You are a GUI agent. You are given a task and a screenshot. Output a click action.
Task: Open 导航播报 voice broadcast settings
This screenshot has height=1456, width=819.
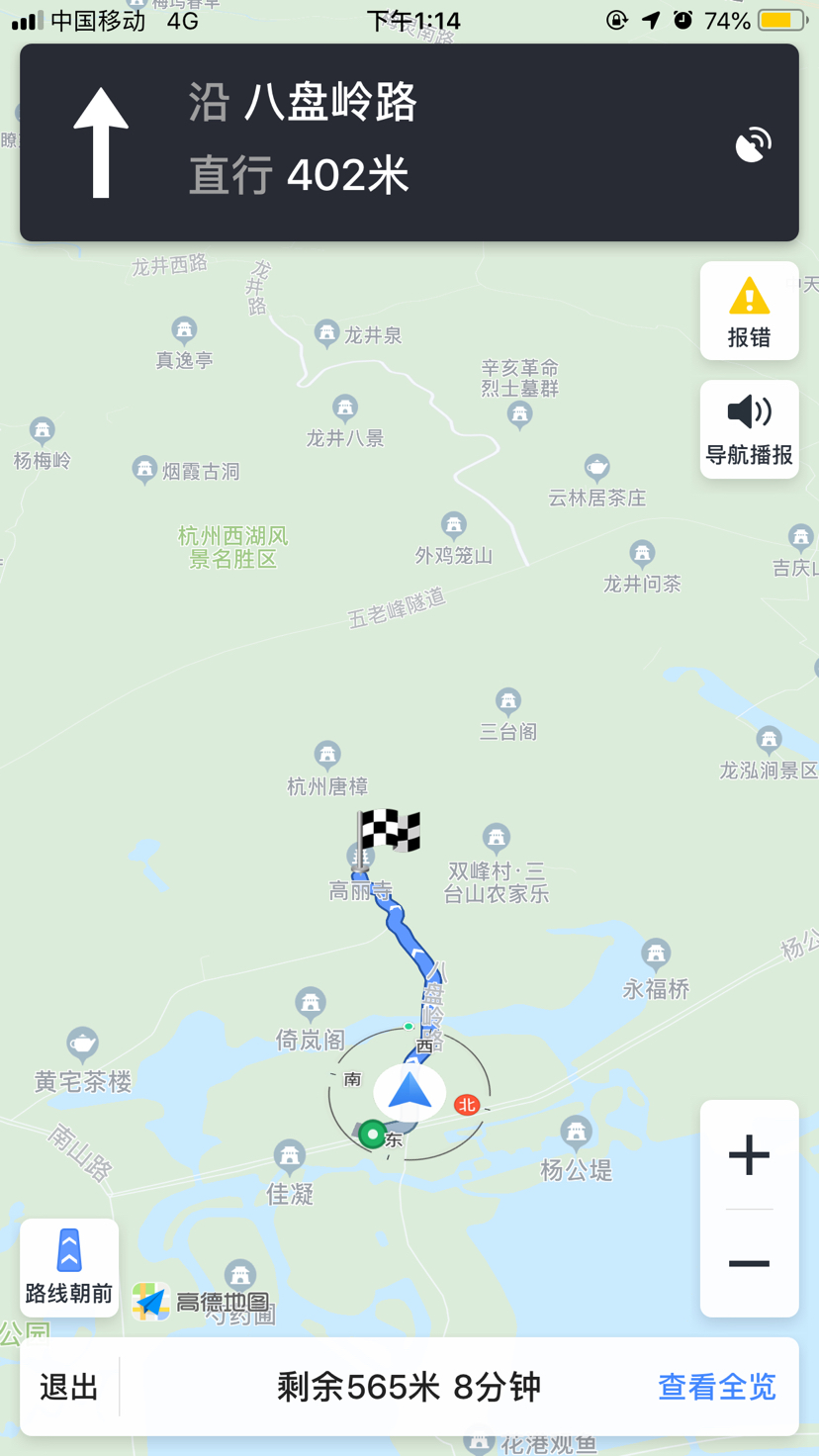pos(749,429)
